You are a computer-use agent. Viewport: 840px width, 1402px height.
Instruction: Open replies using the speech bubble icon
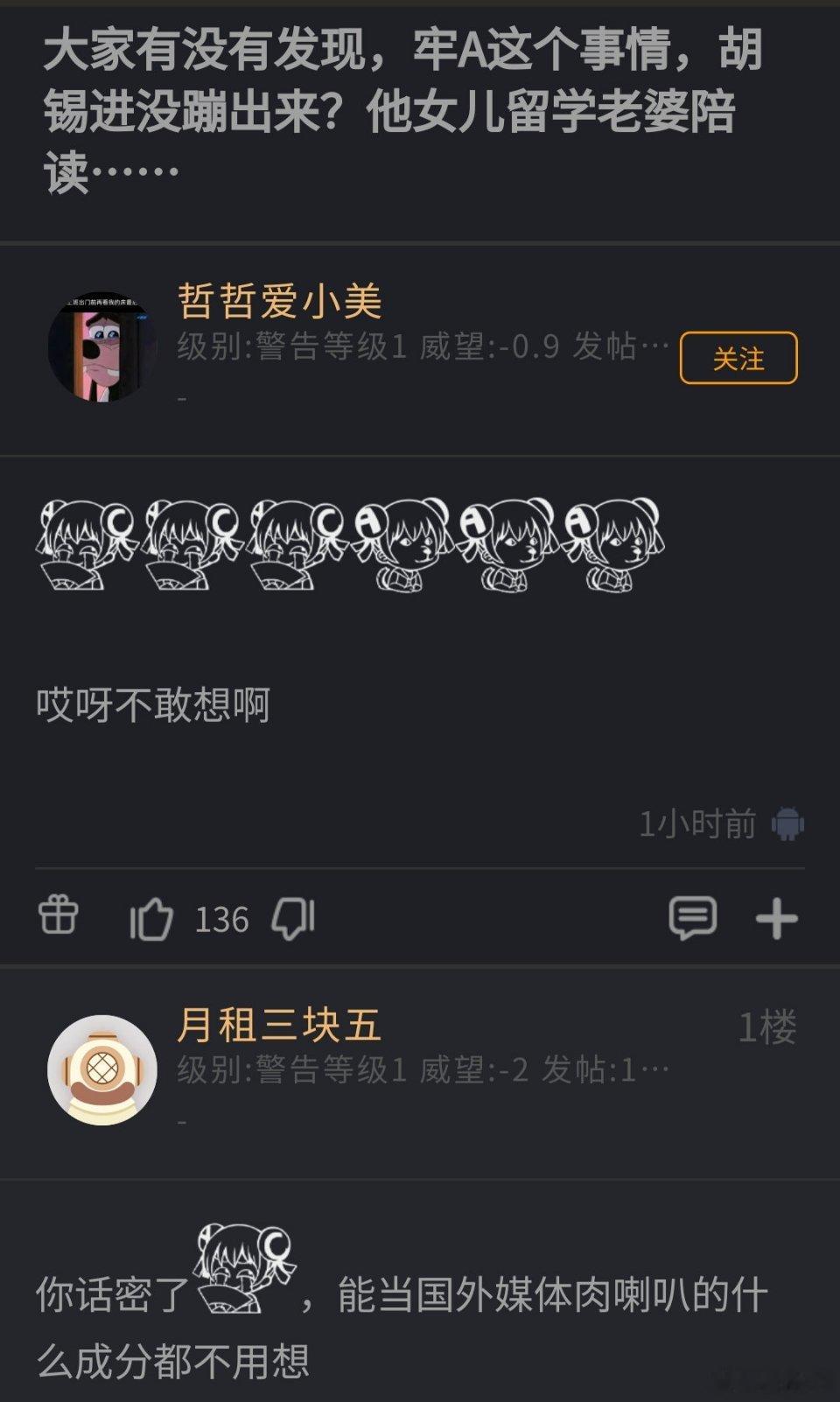coord(692,917)
